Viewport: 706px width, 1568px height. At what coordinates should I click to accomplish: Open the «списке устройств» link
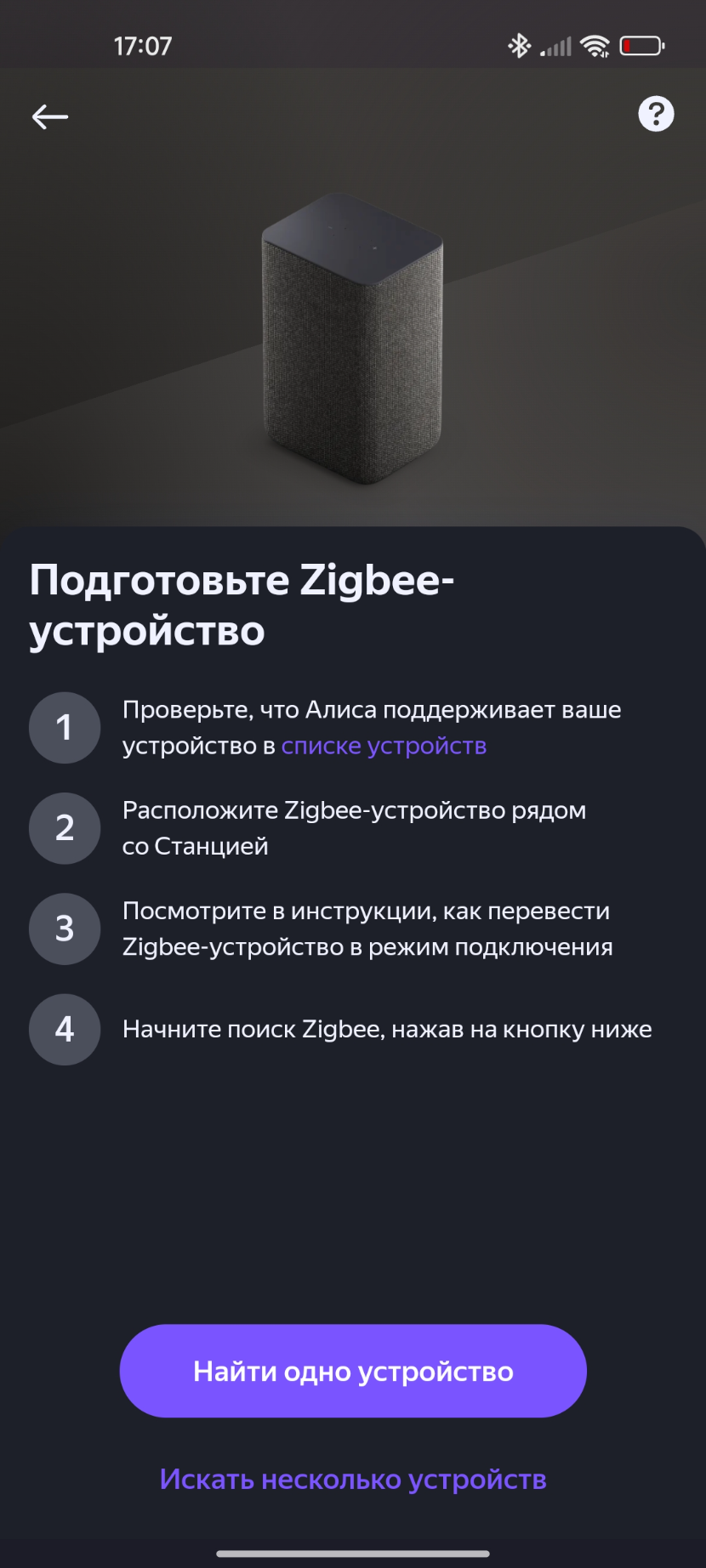coord(384,746)
